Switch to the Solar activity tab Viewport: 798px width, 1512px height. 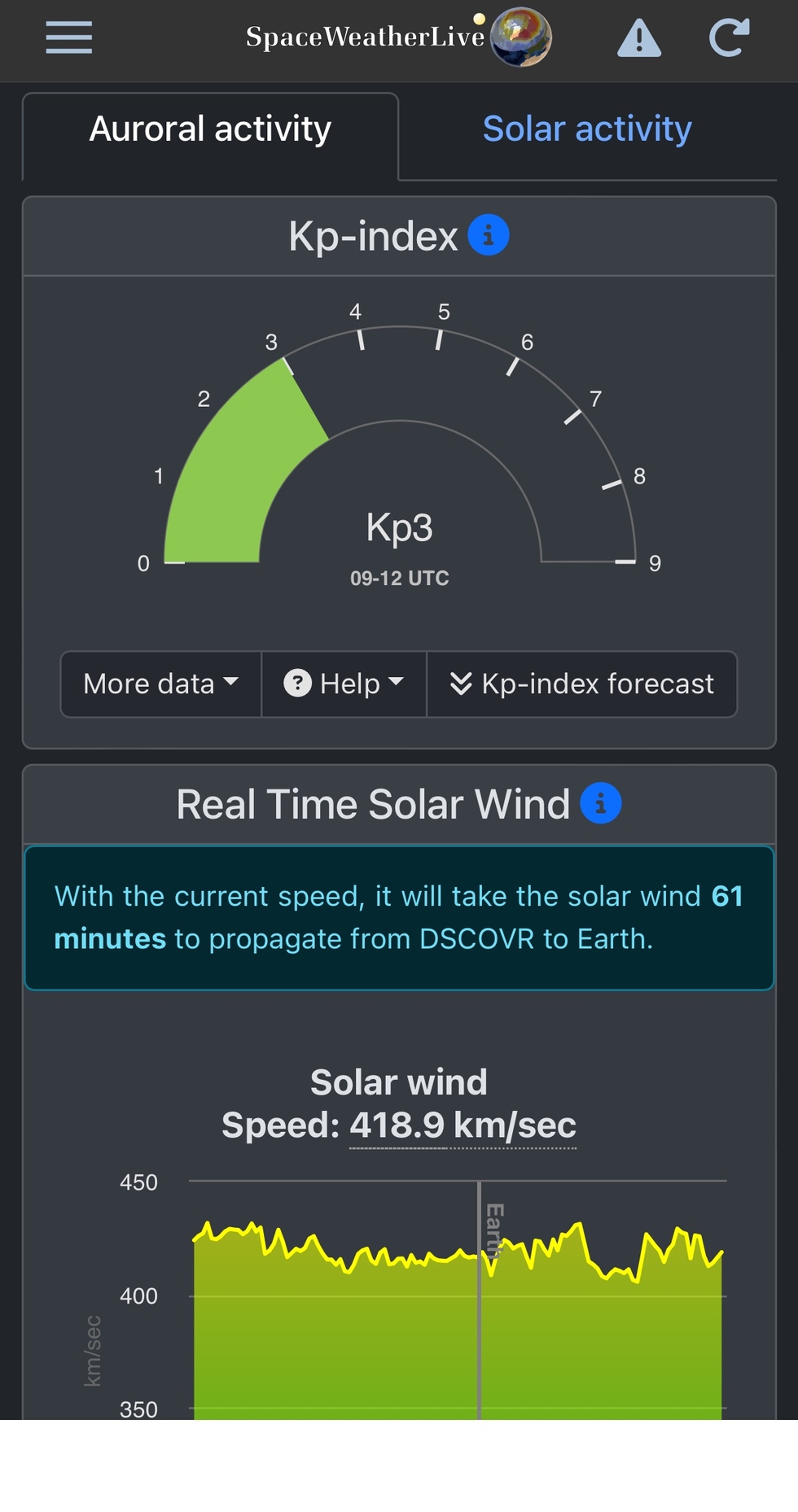coord(587,129)
